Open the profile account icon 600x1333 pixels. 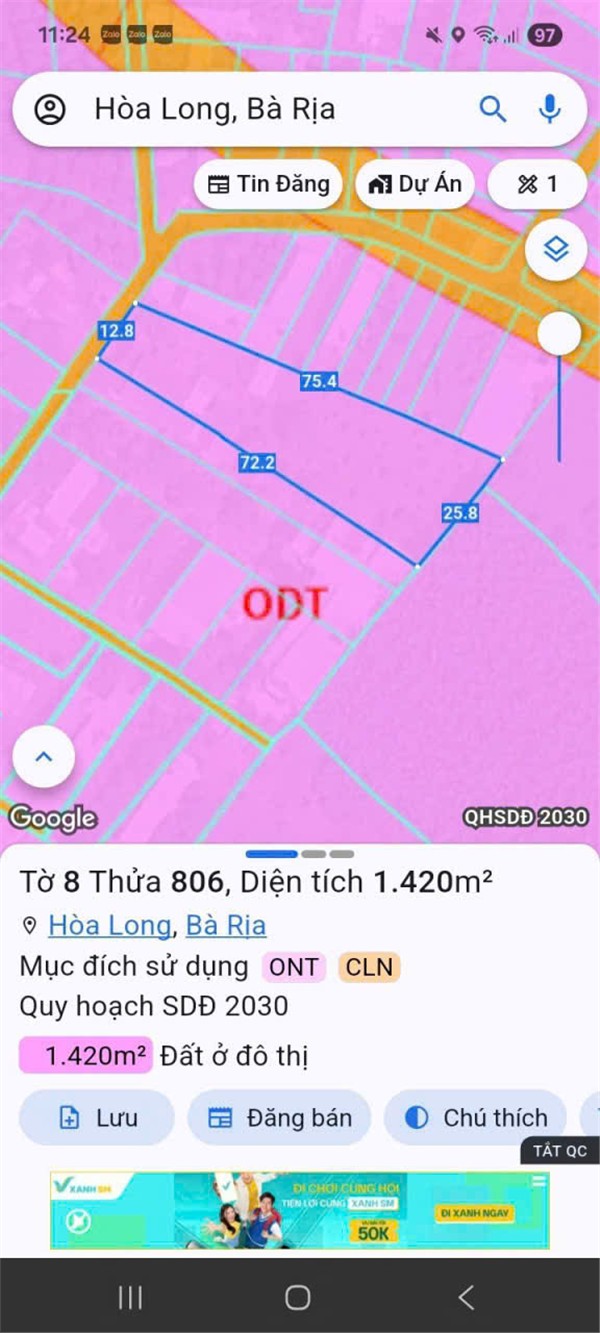pos(49,109)
